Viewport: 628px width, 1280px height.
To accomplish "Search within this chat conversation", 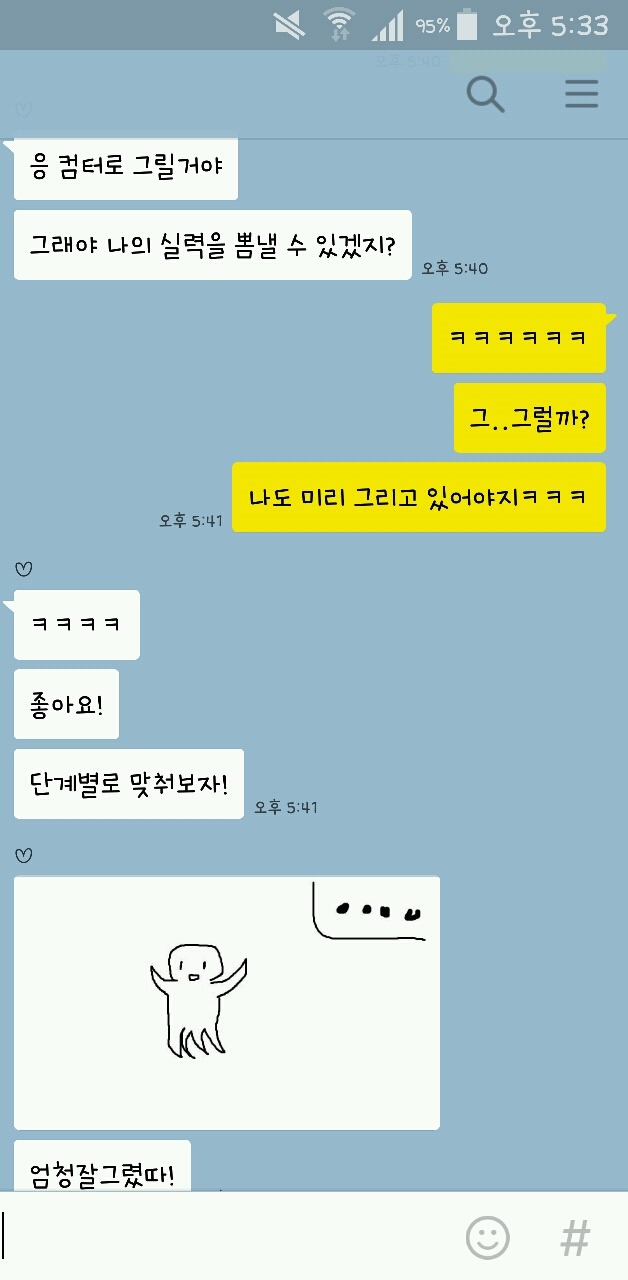I will pos(486,95).
